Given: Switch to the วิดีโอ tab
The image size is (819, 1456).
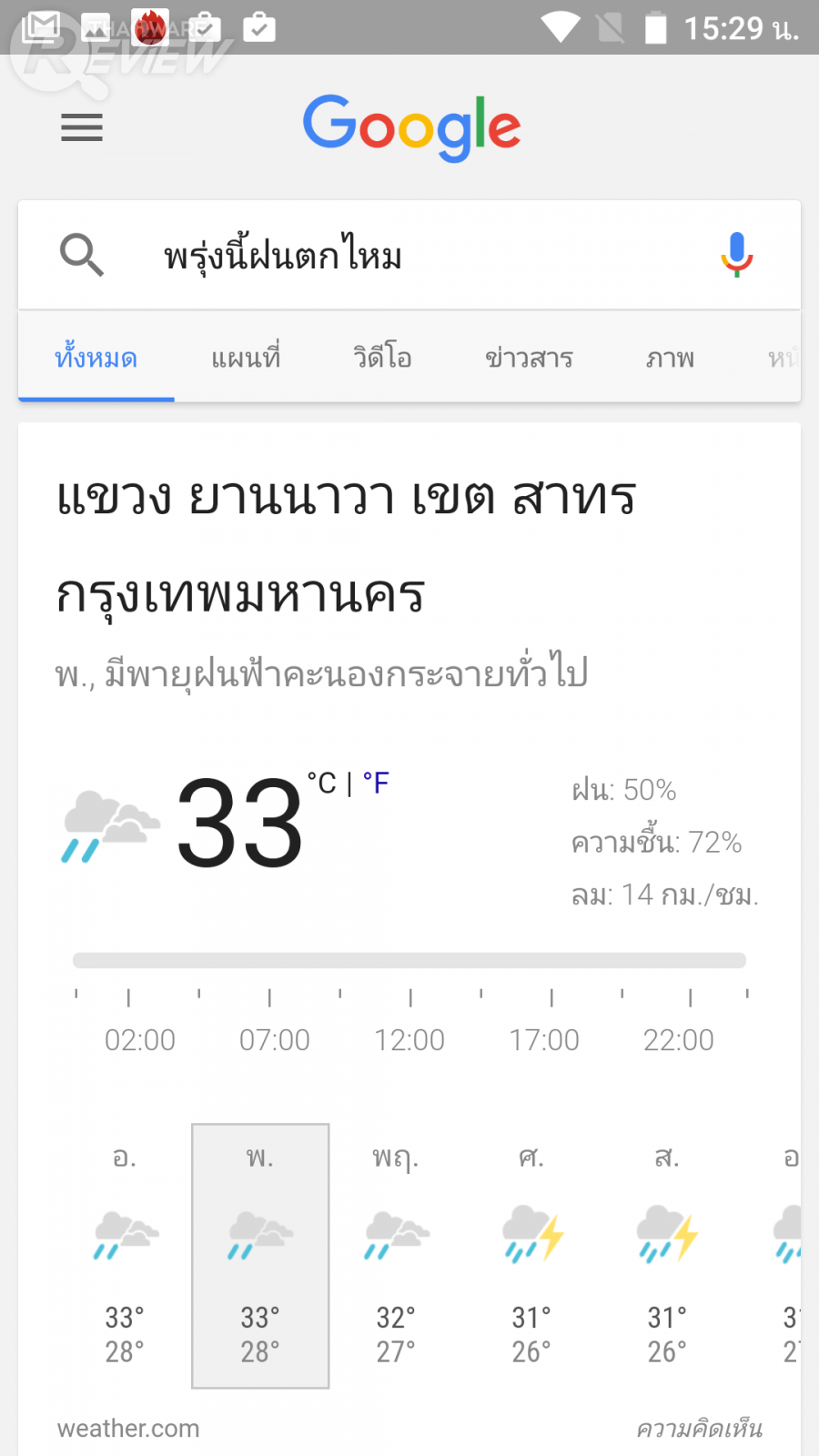Looking at the screenshot, I should click(382, 359).
